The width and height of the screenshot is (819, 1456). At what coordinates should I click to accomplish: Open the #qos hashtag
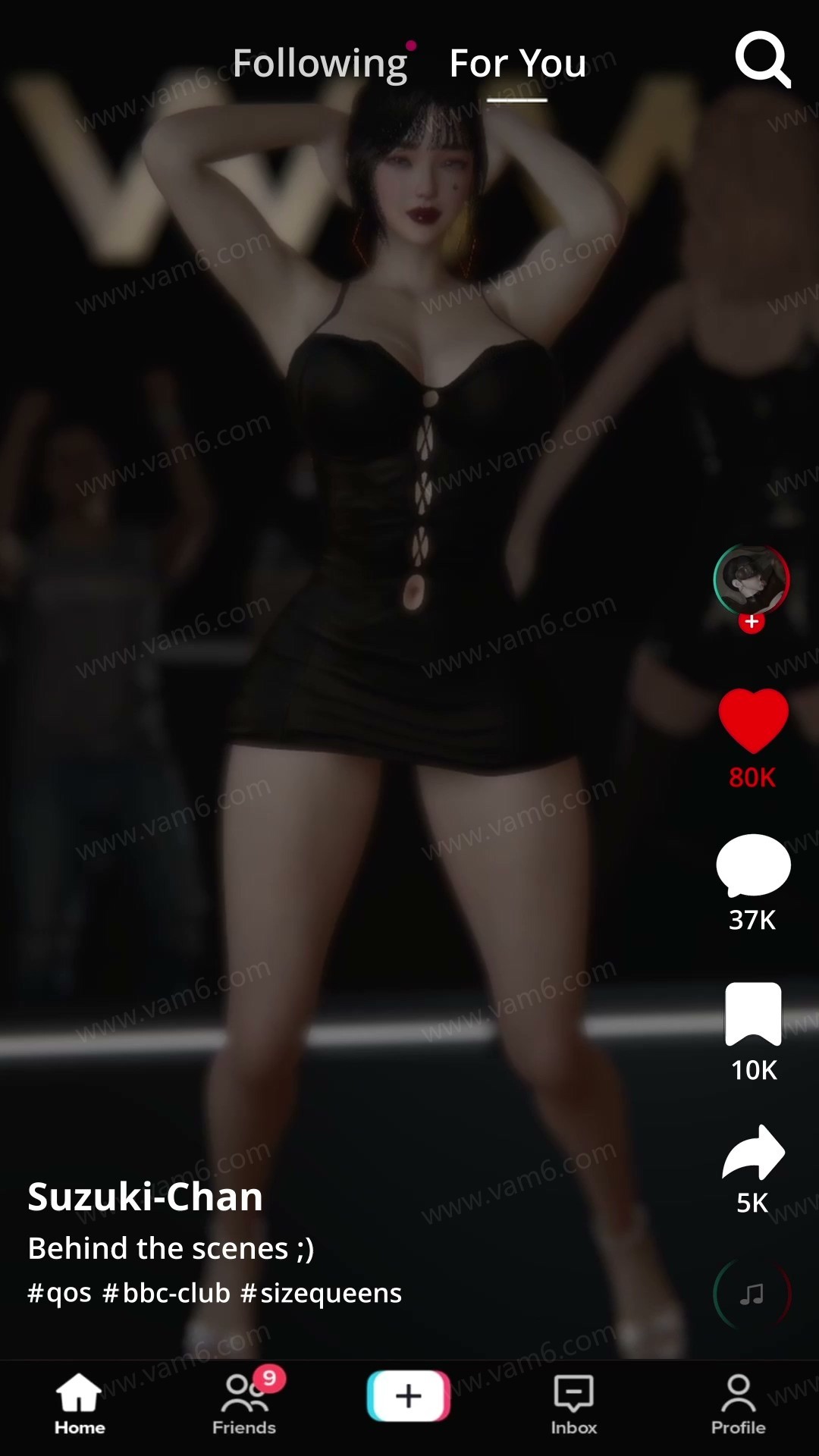(60, 1293)
